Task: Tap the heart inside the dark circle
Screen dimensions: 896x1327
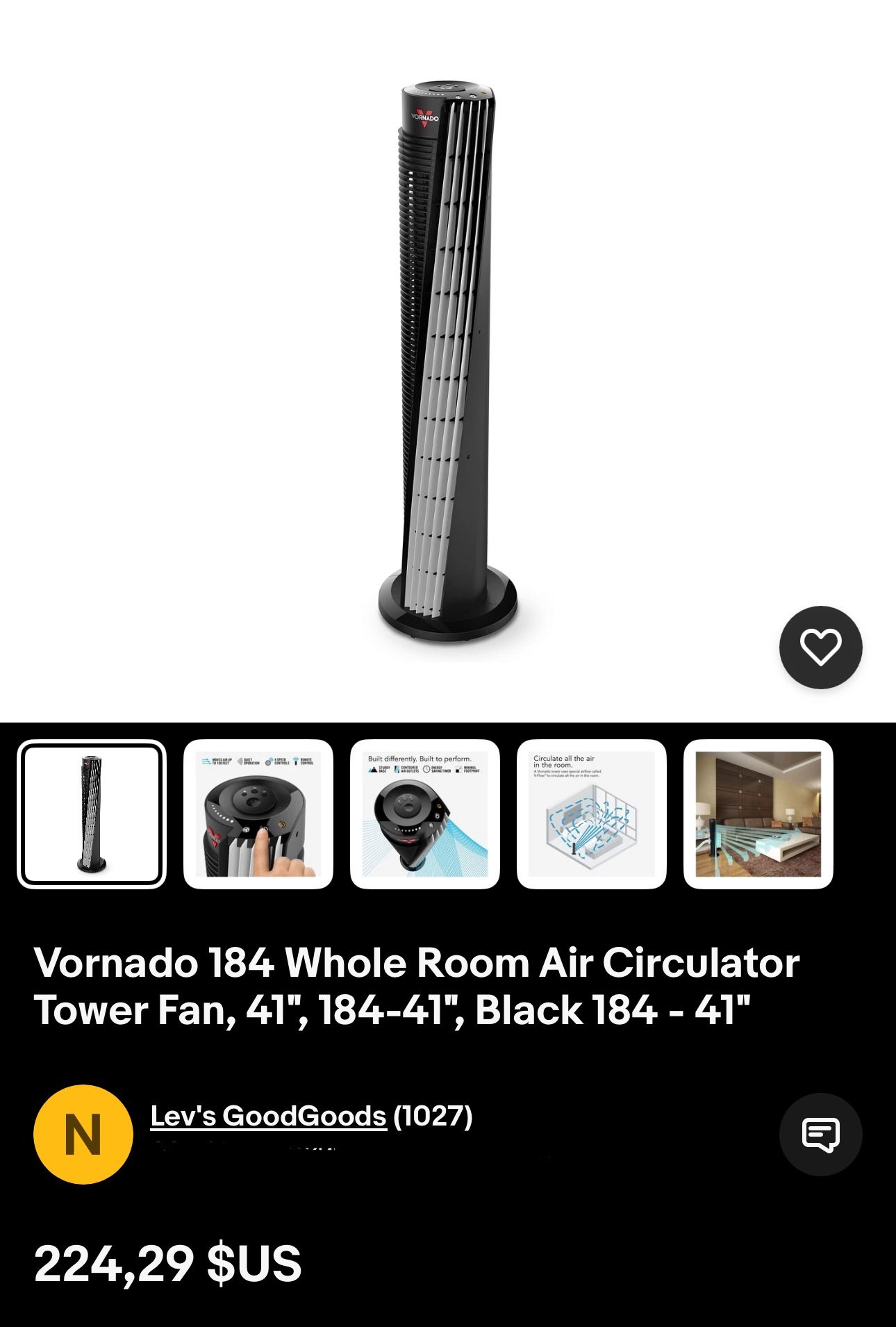Action: (822, 648)
